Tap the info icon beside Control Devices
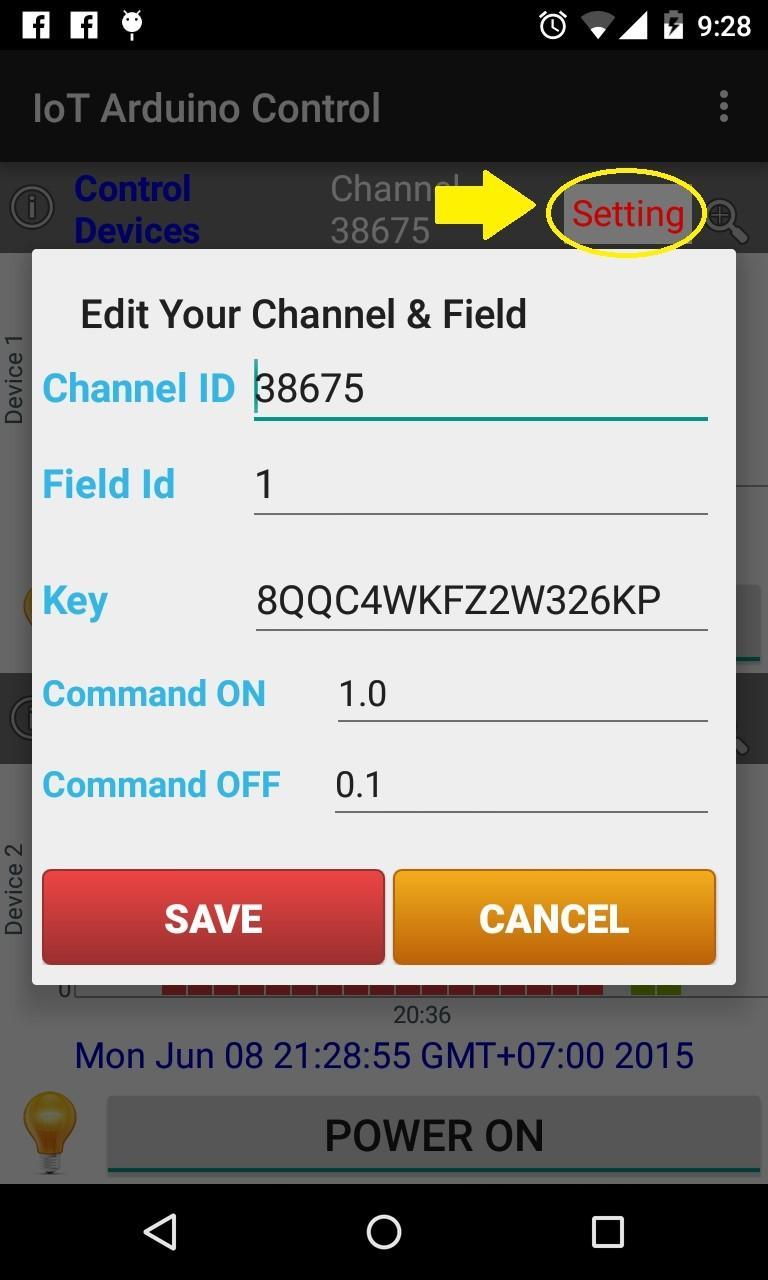Image resolution: width=768 pixels, height=1280 pixels. click(32, 207)
